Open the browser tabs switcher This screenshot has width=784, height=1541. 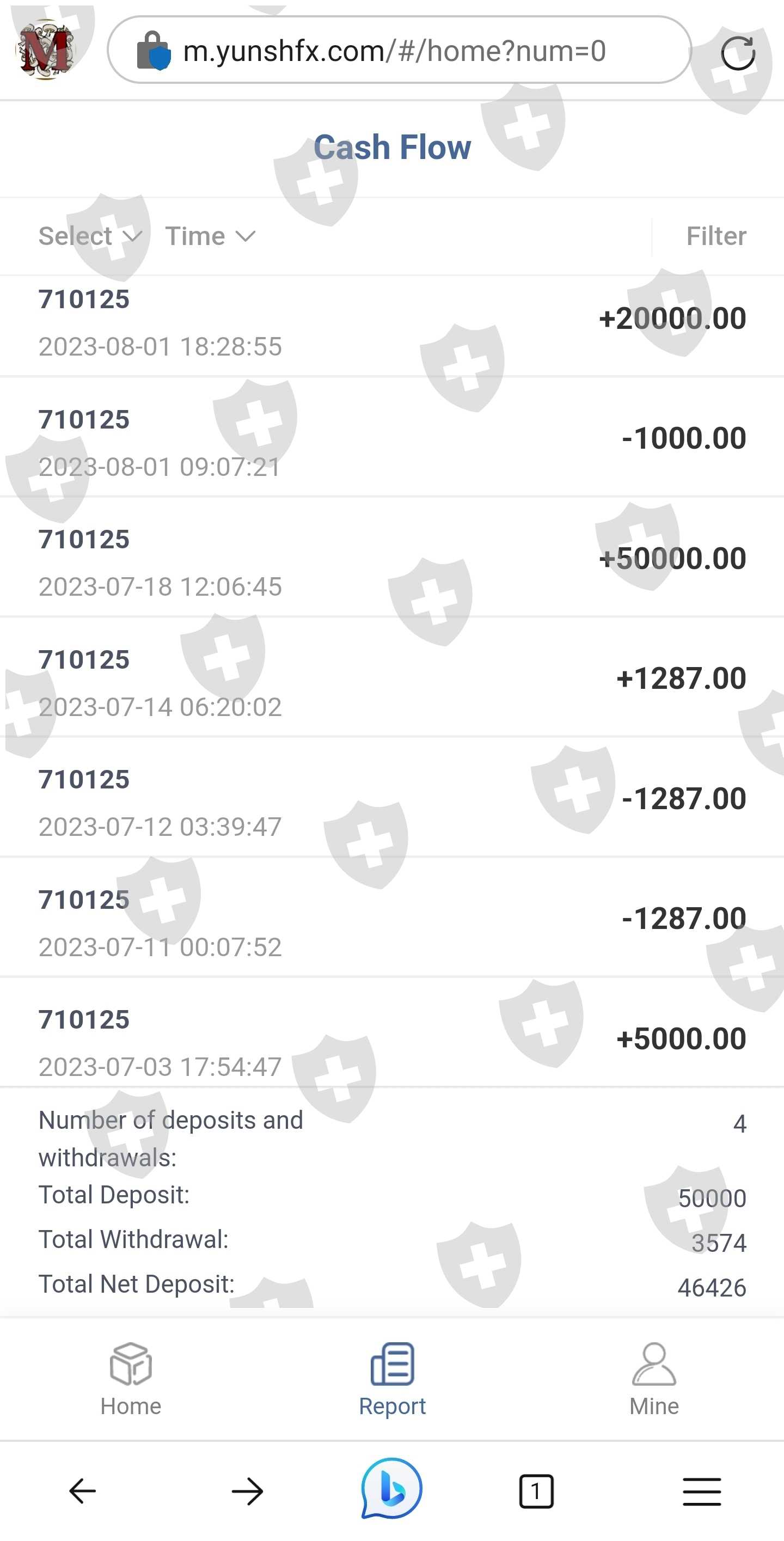536,1491
